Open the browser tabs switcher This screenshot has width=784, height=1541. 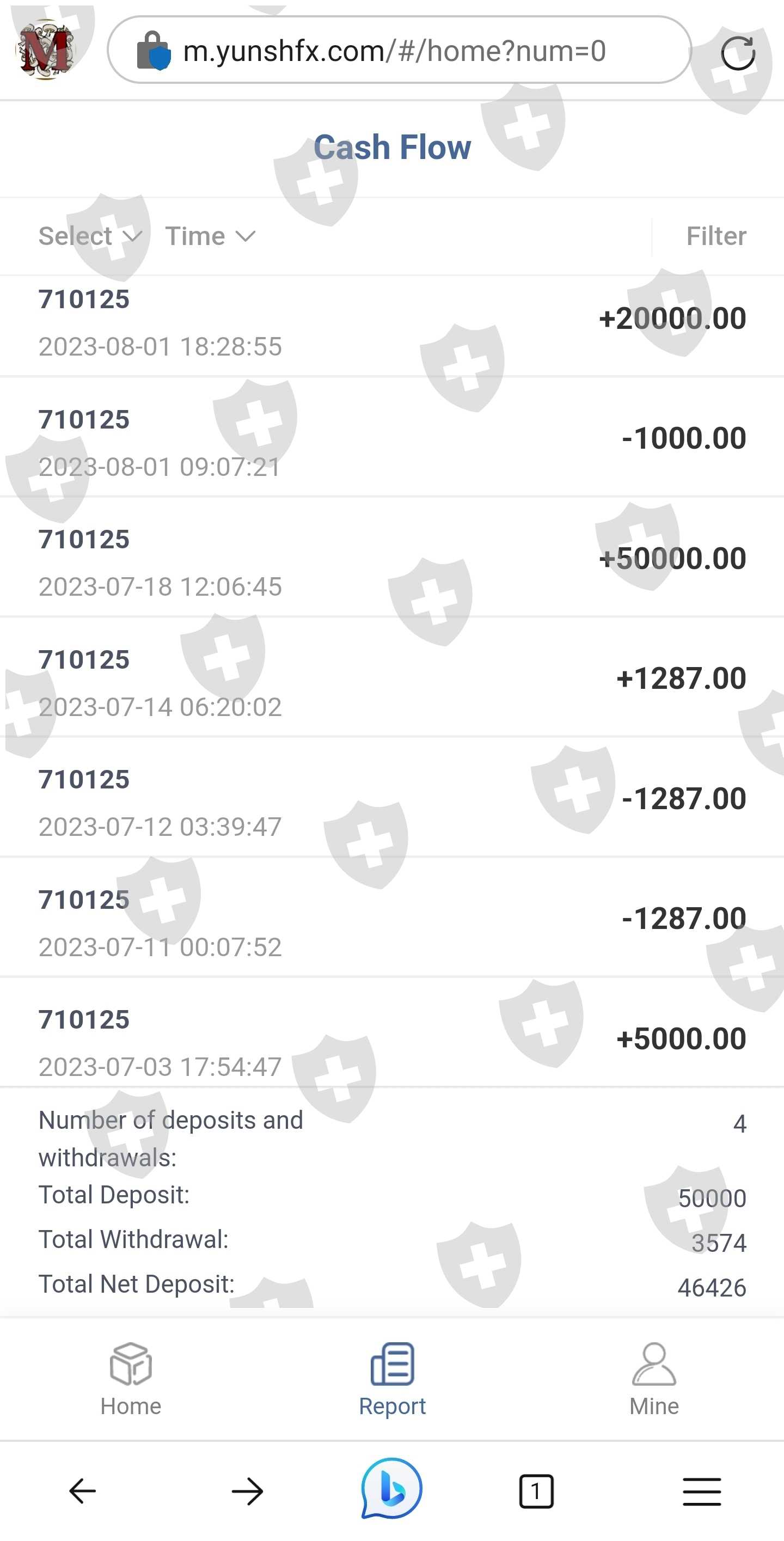536,1491
